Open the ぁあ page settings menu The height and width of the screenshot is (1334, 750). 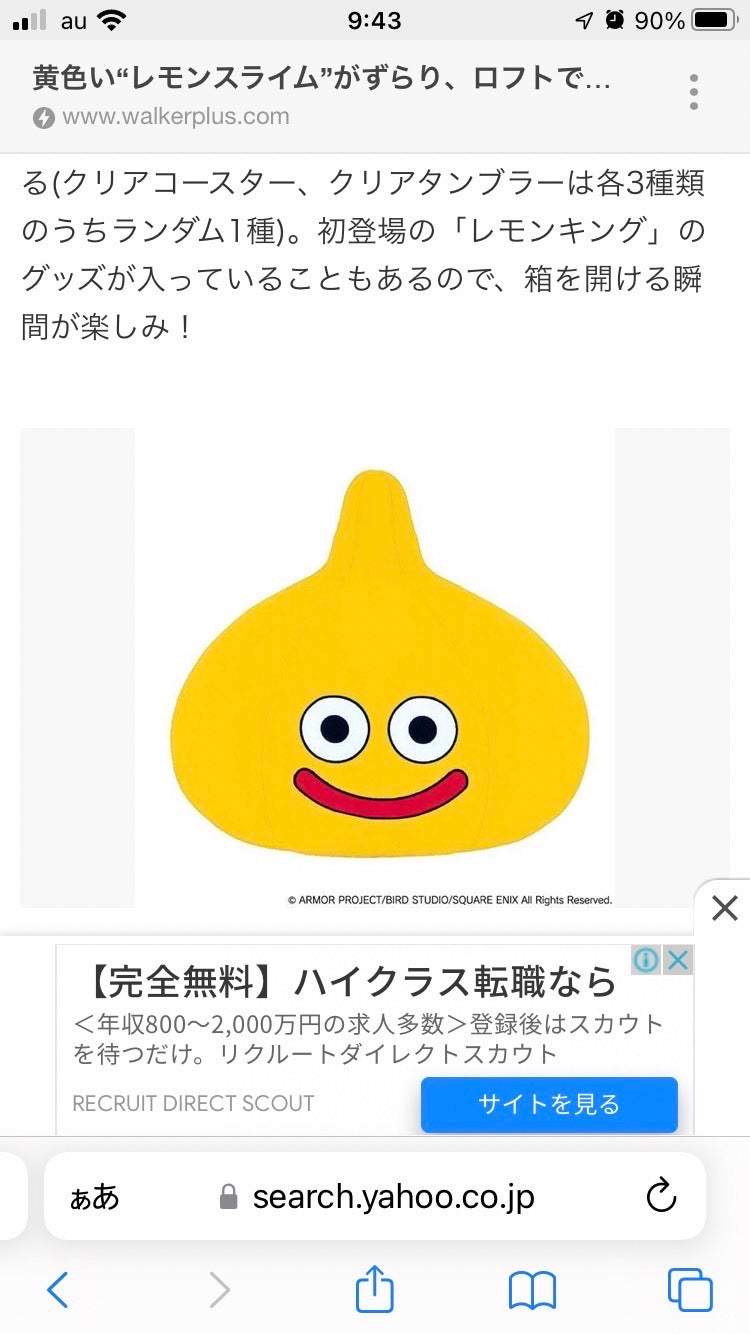[94, 1197]
